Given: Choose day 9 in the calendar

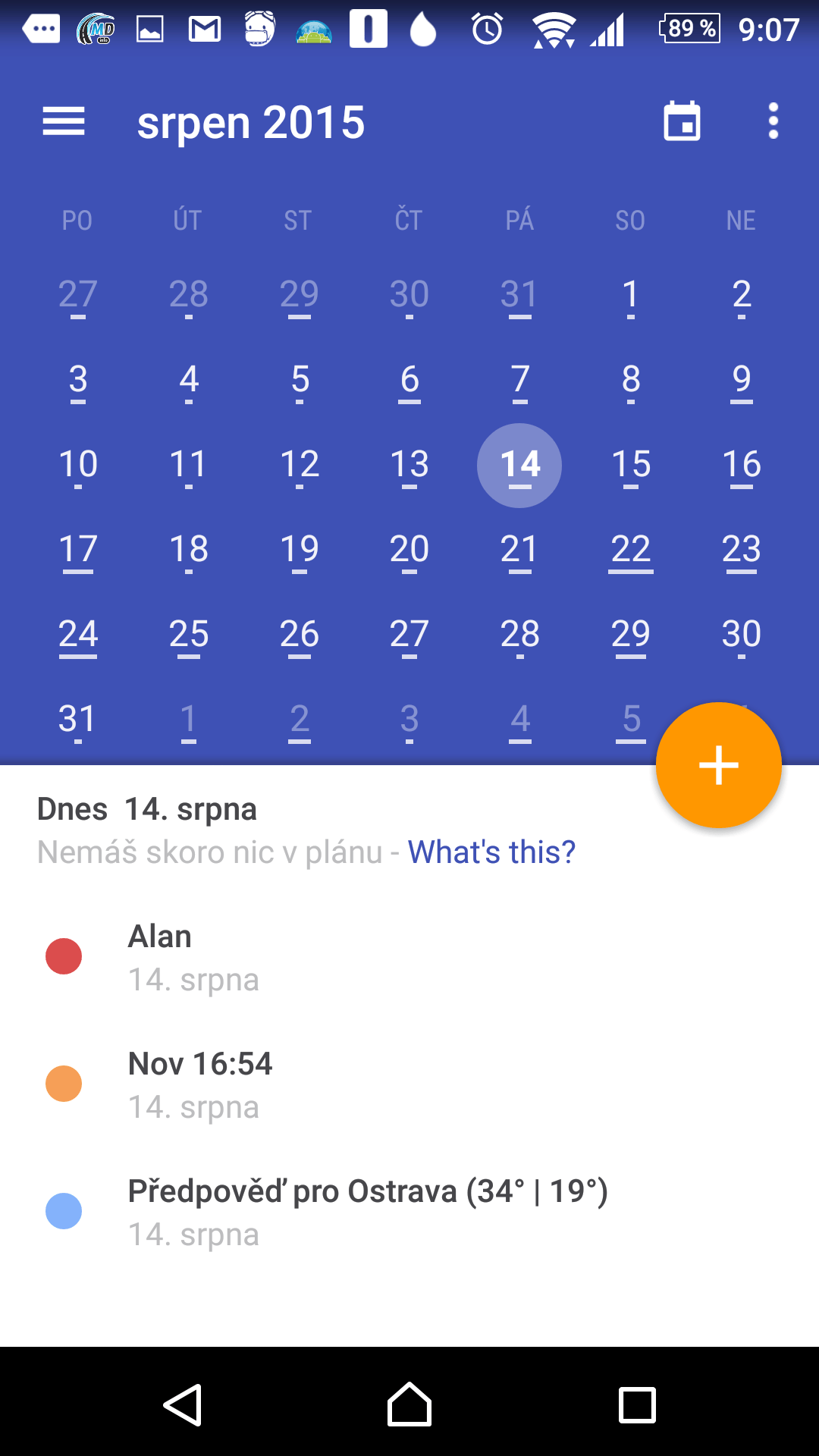Looking at the screenshot, I should (x=742, y=380).
